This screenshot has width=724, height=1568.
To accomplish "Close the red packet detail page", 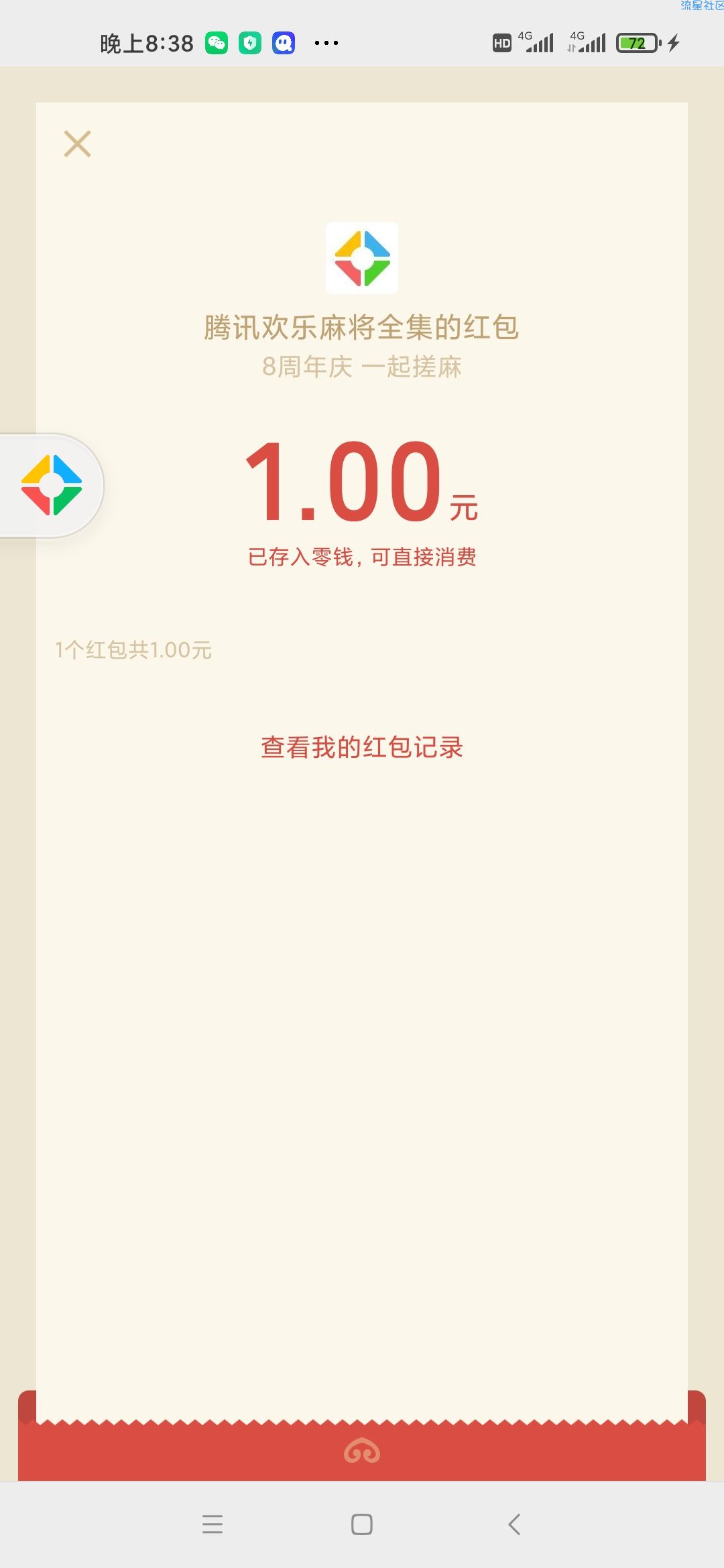I will coord(77,143).
